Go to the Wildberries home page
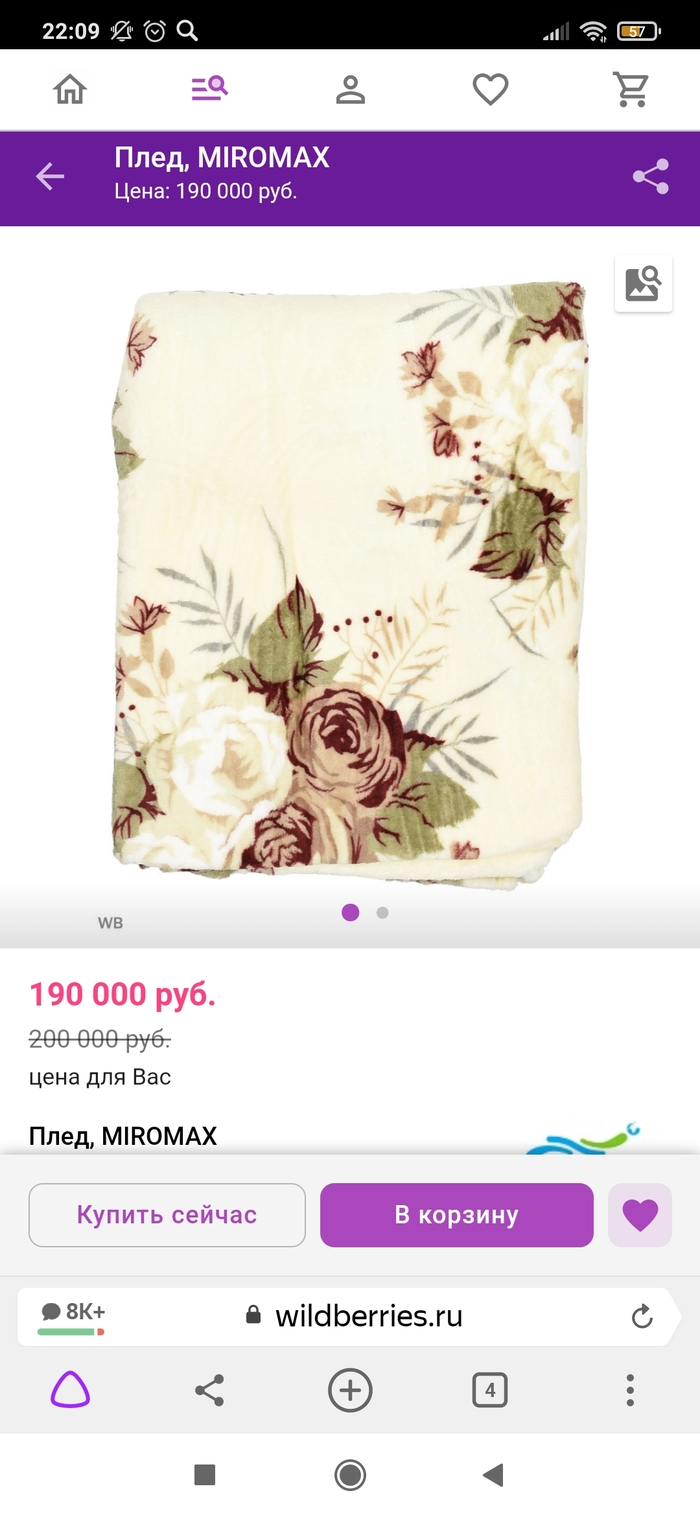Image resolution: width=700 pixels, height=1517 pixels. [70, 90]
